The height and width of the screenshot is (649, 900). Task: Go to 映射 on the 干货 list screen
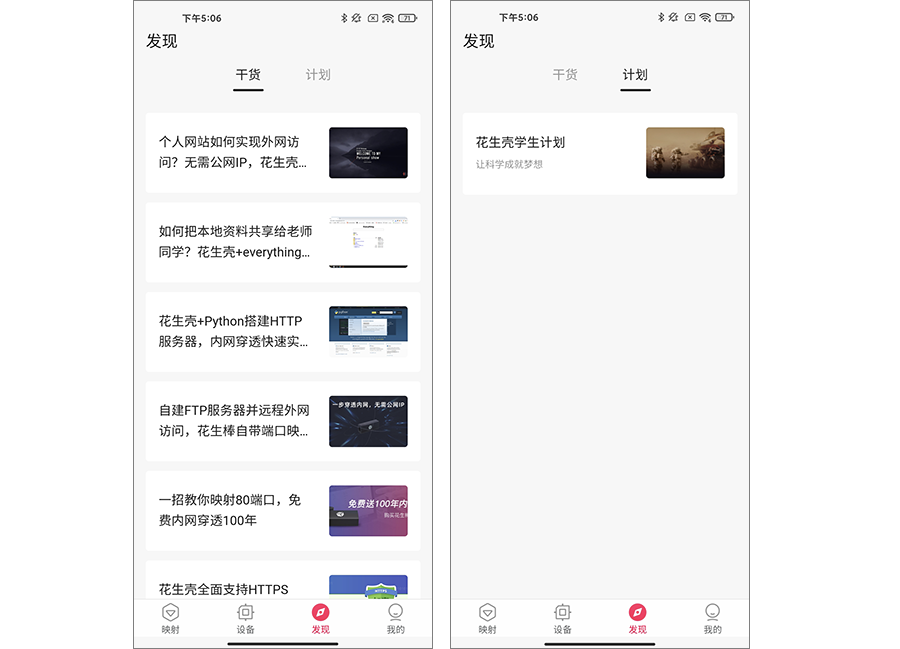pyautogui.click(x=171, y=618)
